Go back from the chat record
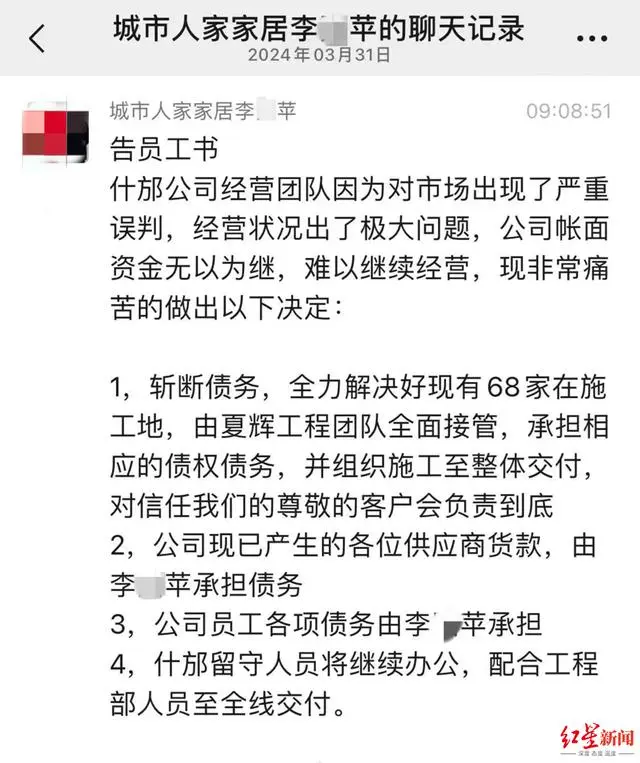Image resolution: width=640 pixels, height=763 pixels. tap(37, 38)
